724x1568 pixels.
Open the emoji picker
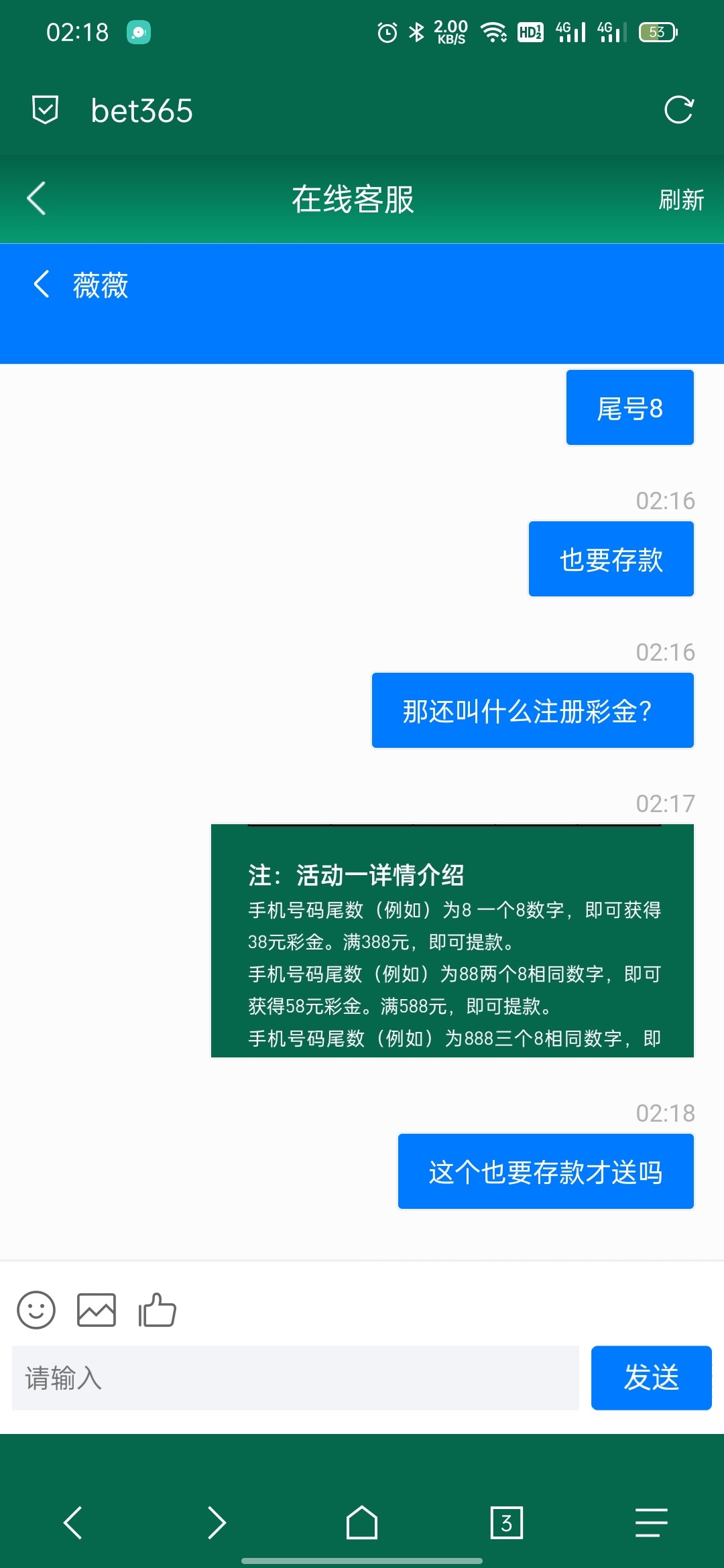click(x=36, y=1309)
